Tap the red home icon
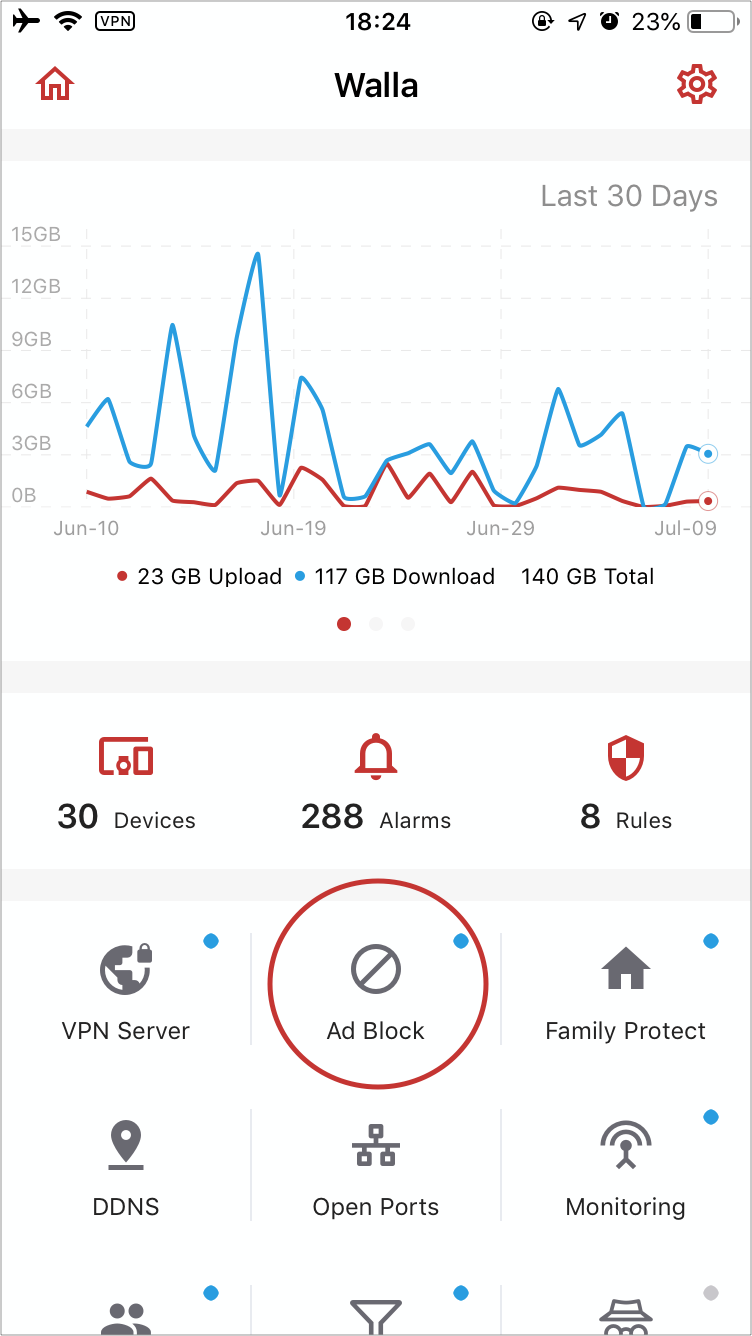This screenshot has height=1336, width=752. click(x=55, y=85)
